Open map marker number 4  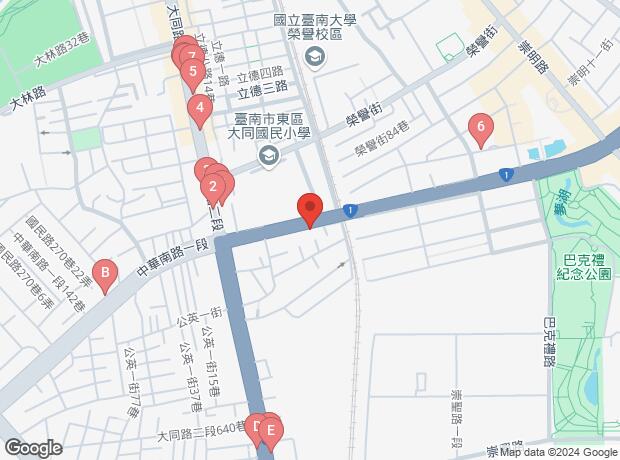click(x=200, y=108)
